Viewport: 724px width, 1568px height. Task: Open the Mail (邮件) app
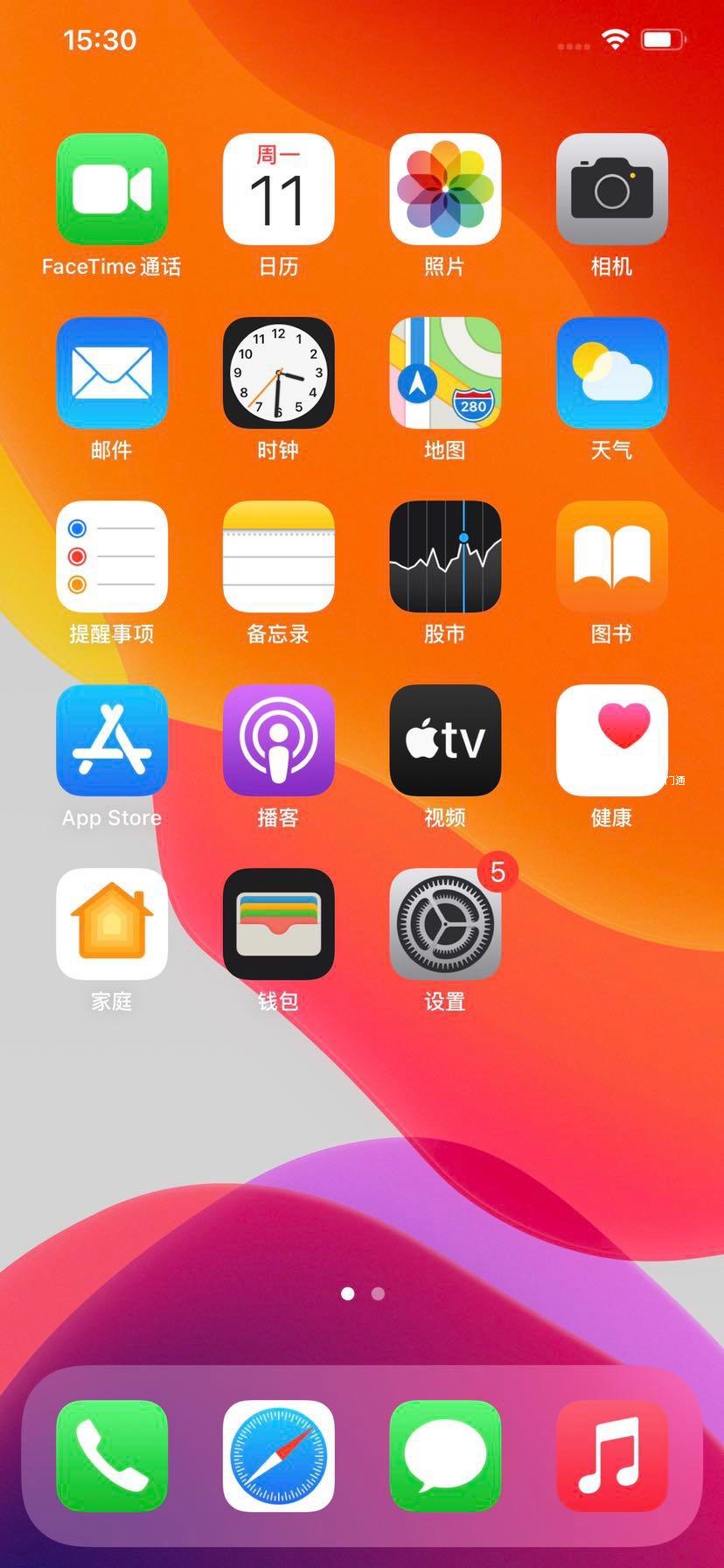(112, 373)
